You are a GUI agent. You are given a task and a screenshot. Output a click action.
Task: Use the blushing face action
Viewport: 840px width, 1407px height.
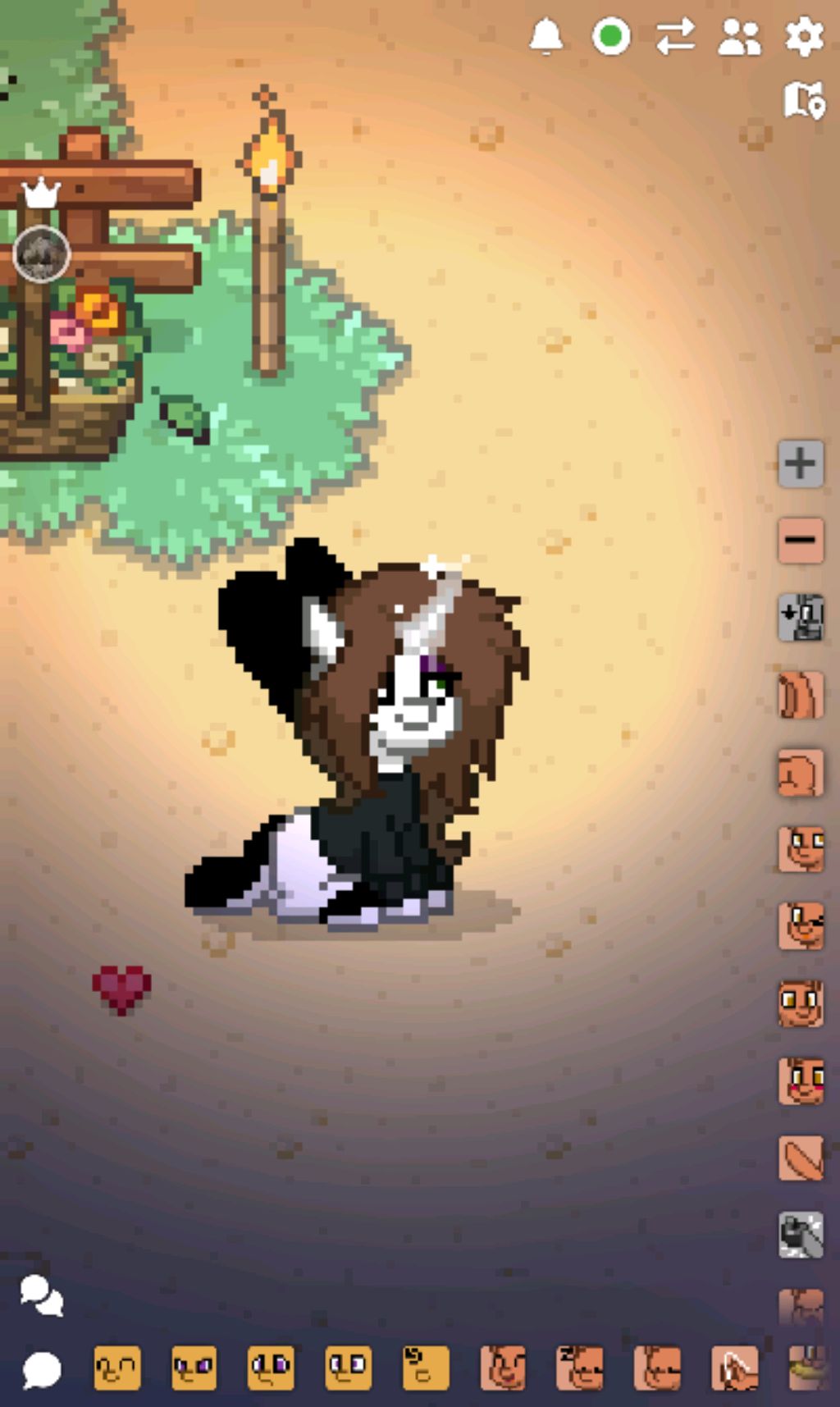coord(801,1081)
